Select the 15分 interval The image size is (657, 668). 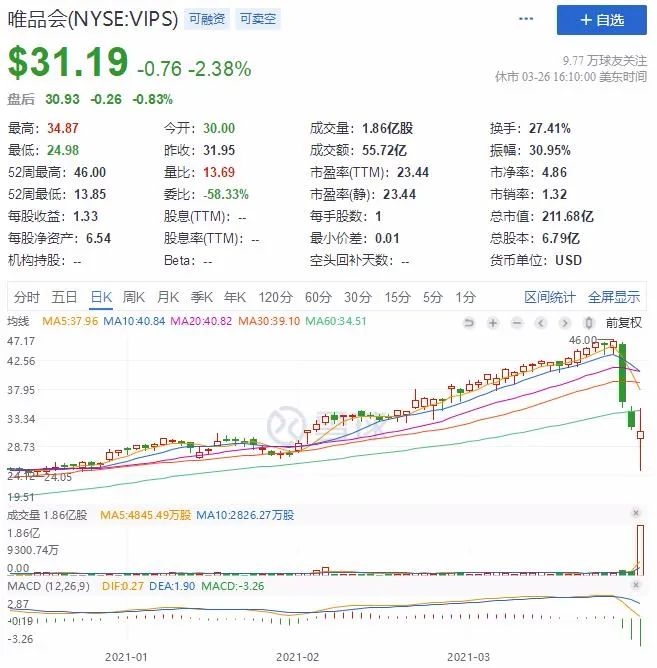click(398, 297)
